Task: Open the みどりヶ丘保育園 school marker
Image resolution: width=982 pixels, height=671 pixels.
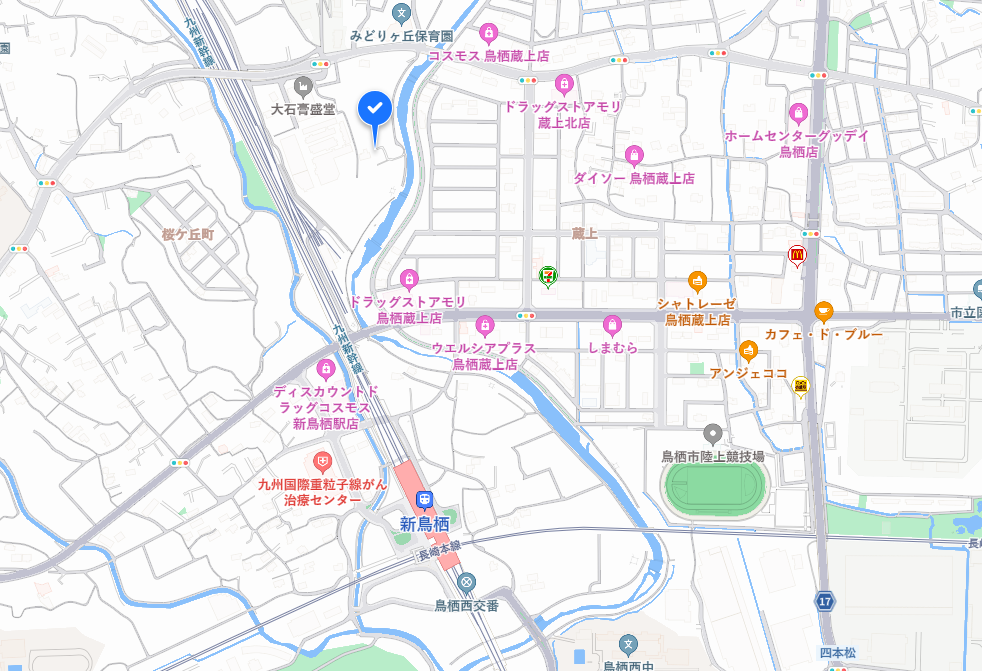Action: coord(401,14)
